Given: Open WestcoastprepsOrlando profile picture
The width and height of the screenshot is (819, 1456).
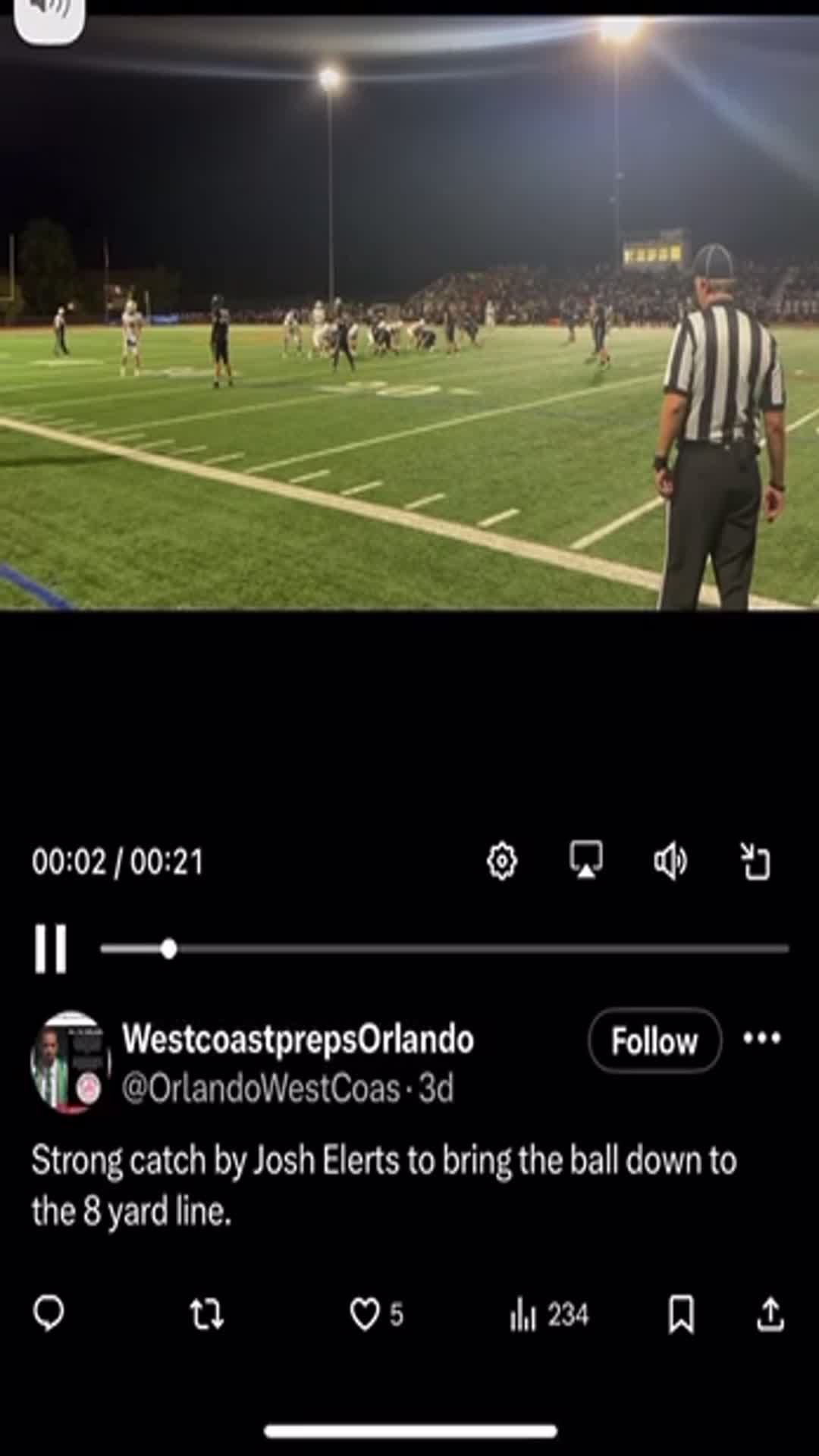Looking at the screenshot, I should coord(70,1062).
